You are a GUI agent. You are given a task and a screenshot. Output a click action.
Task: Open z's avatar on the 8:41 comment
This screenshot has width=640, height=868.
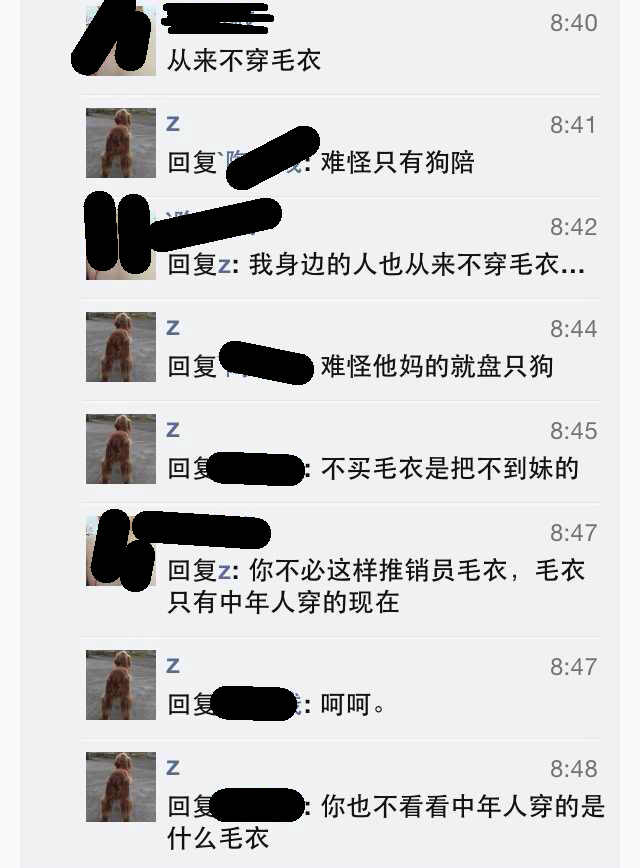(121, 143)
